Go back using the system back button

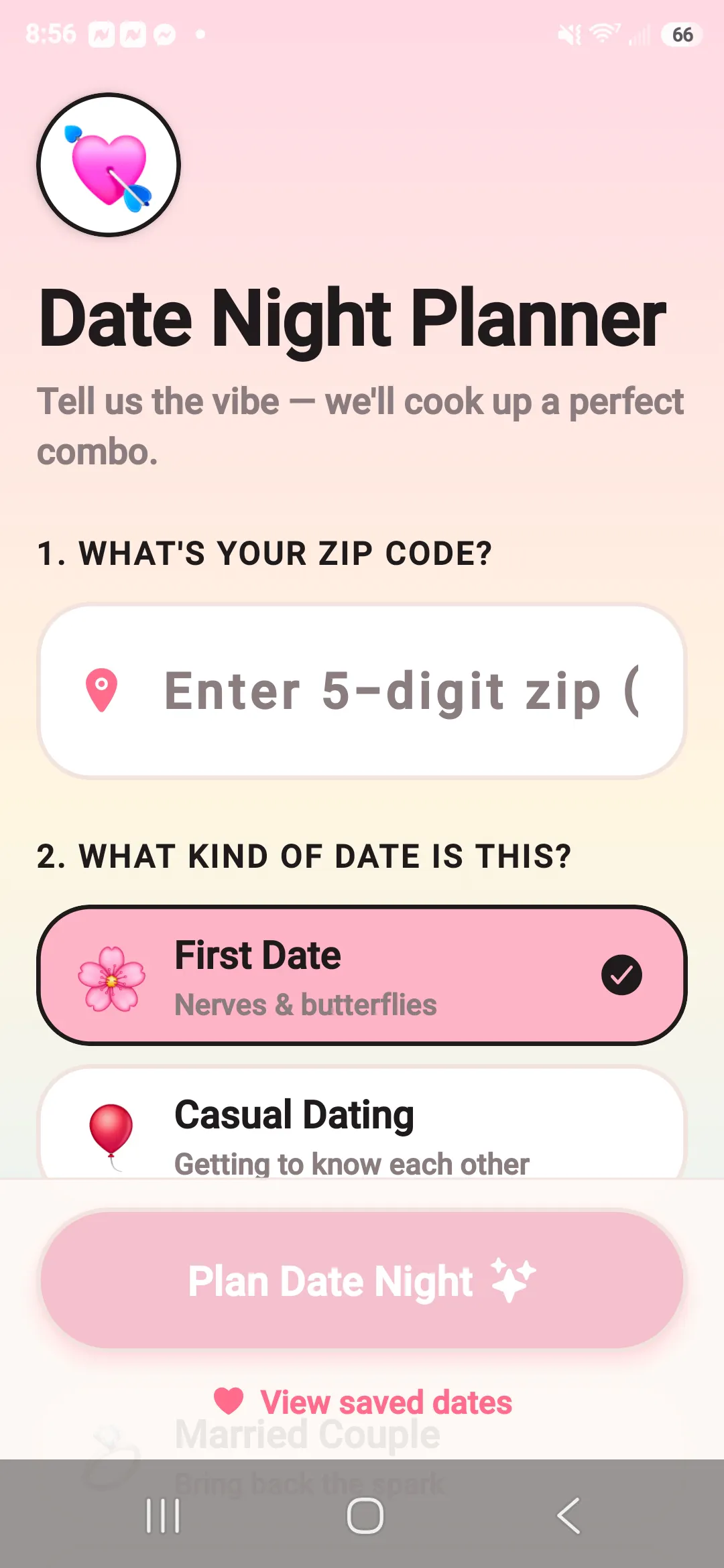point(568,1516)
